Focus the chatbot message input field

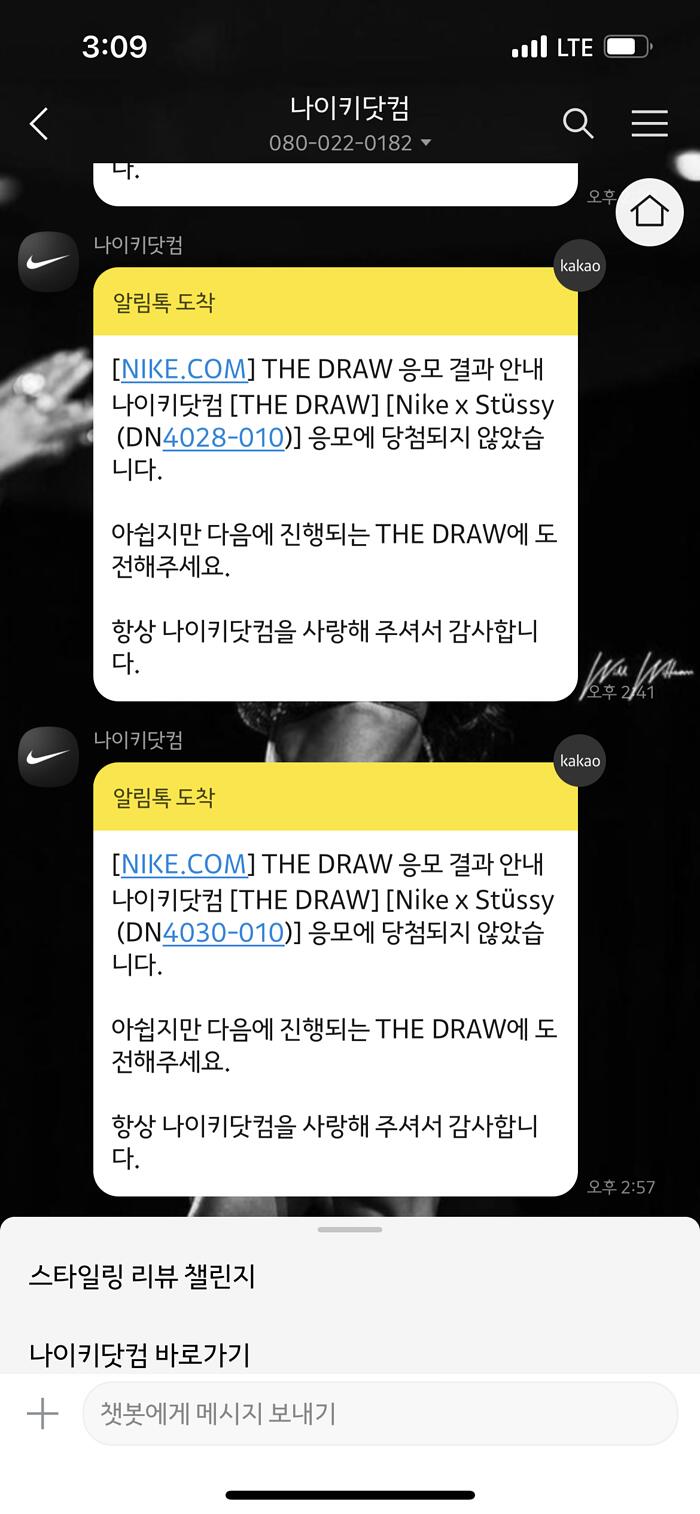click(380, 1413)
